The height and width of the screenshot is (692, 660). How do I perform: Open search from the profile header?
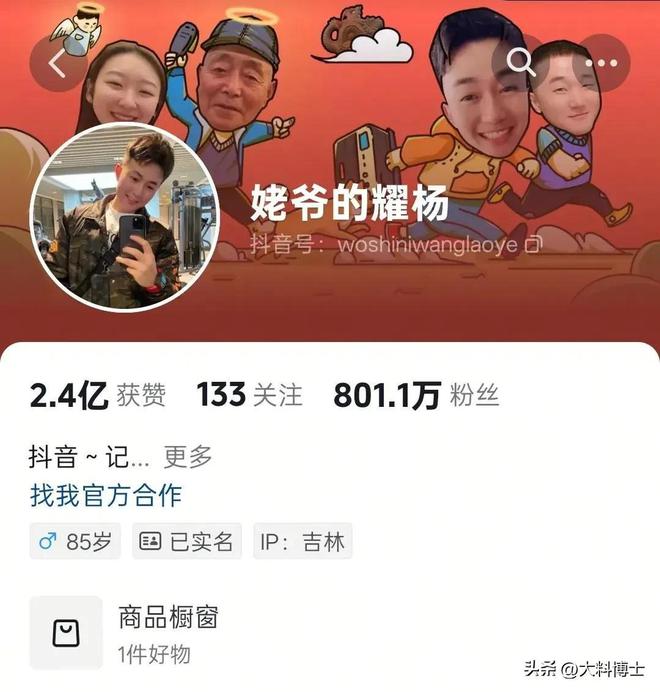point(521,62)
